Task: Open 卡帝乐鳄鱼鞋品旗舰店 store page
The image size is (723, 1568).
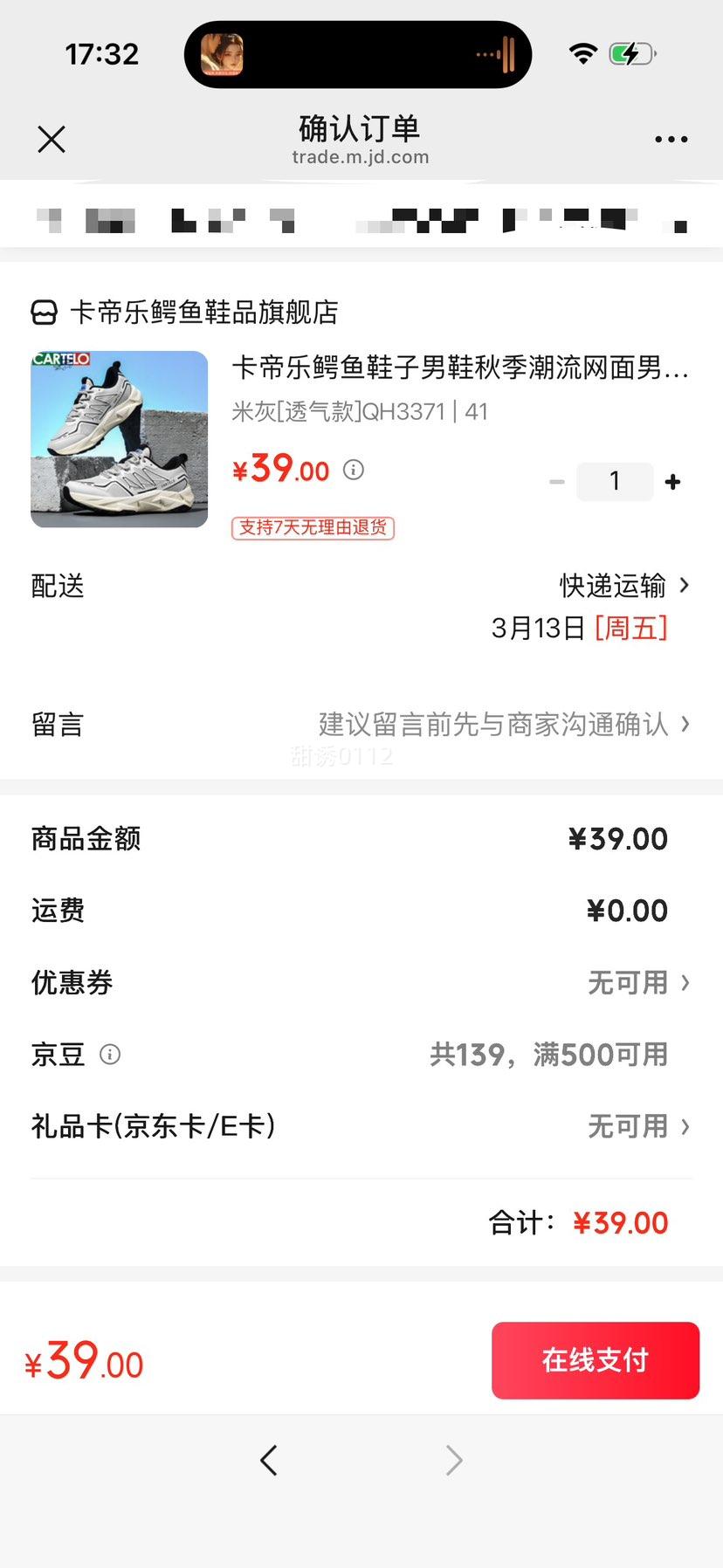Action: (x=203, y=313)
